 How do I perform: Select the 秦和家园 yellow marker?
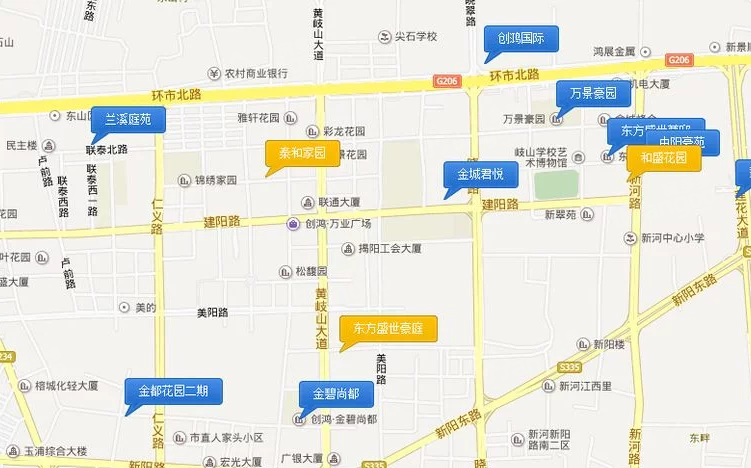click(302, 153)
